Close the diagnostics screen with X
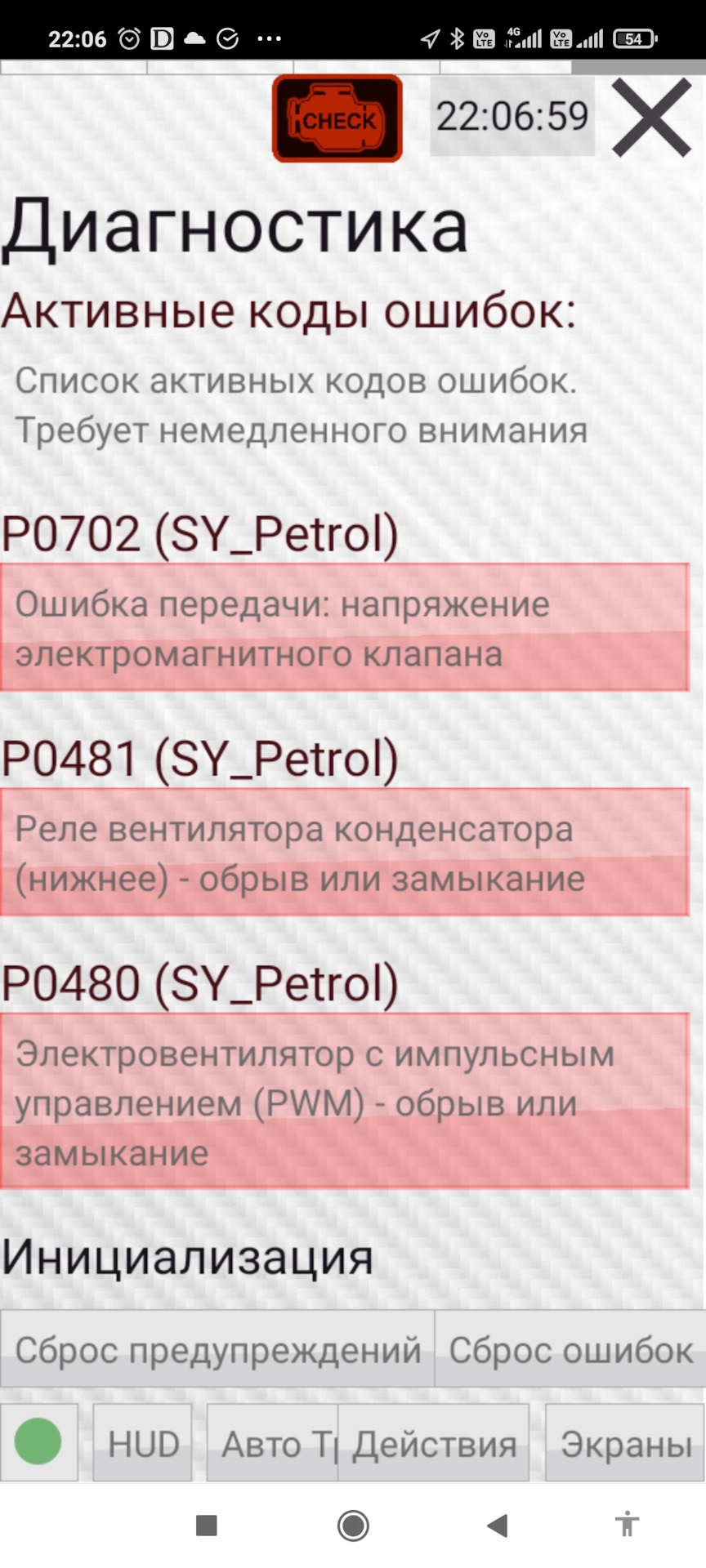 click(651, 118)
